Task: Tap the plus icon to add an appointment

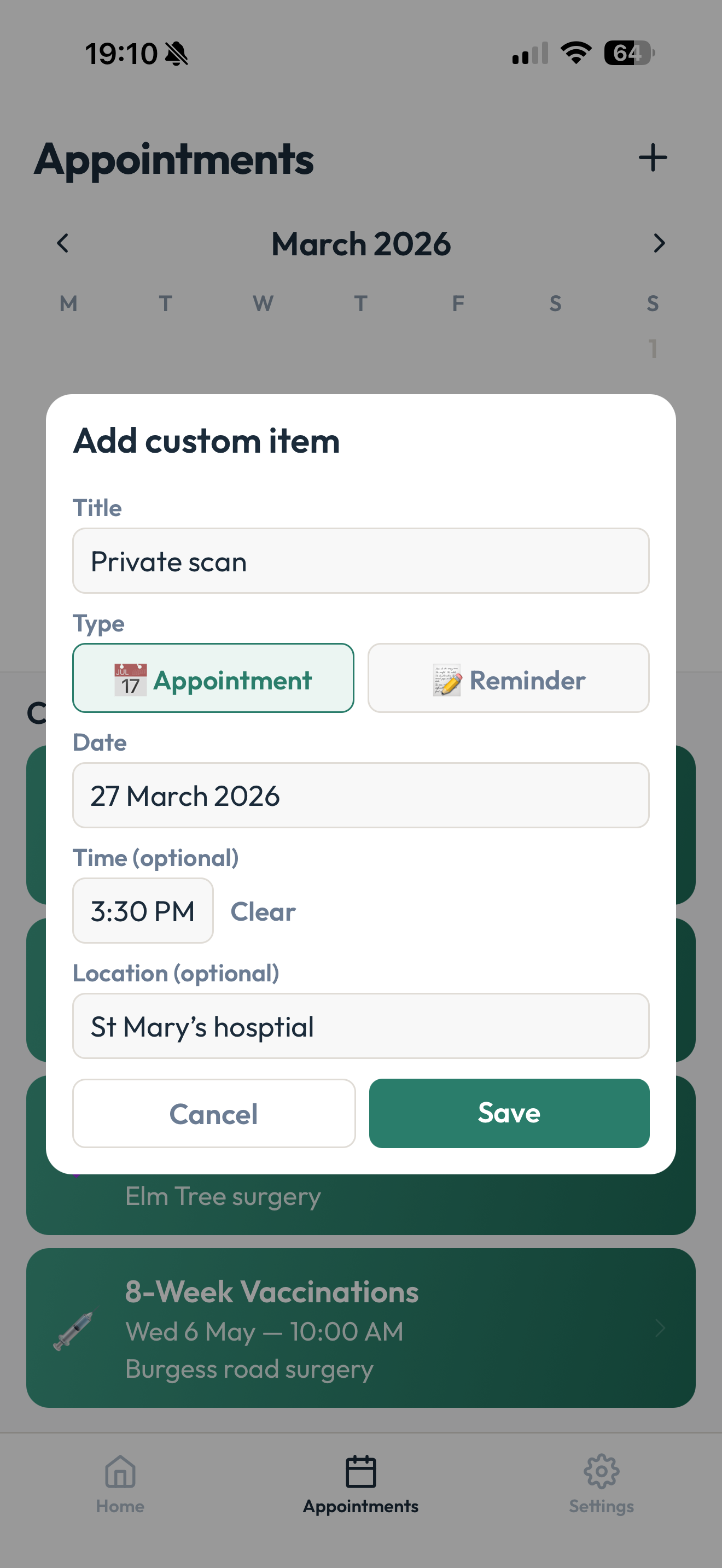Action: pyautogui.click(x=653, y=158)
